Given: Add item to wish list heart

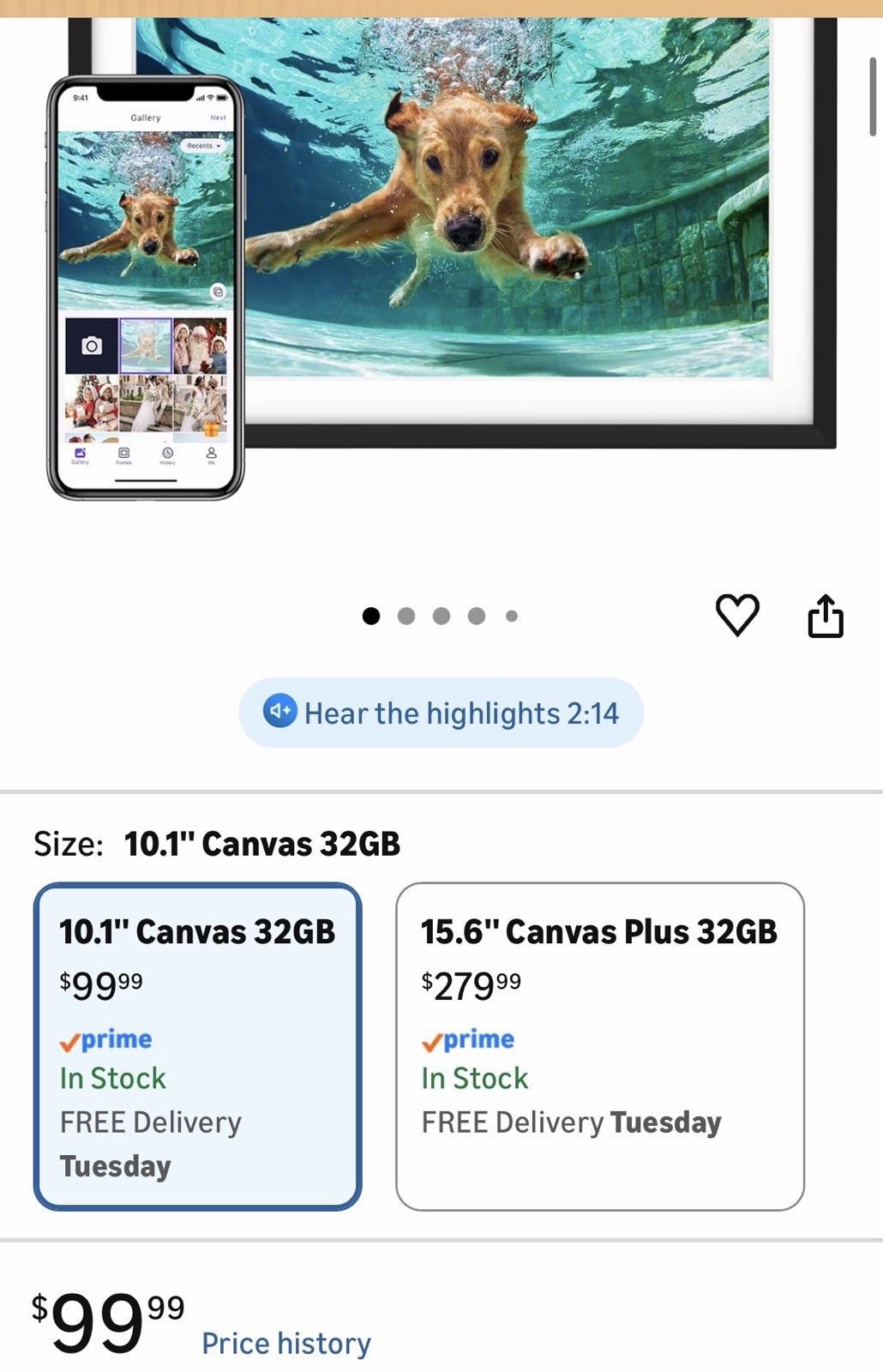Looking at the screenshot, I should point(737,615).
